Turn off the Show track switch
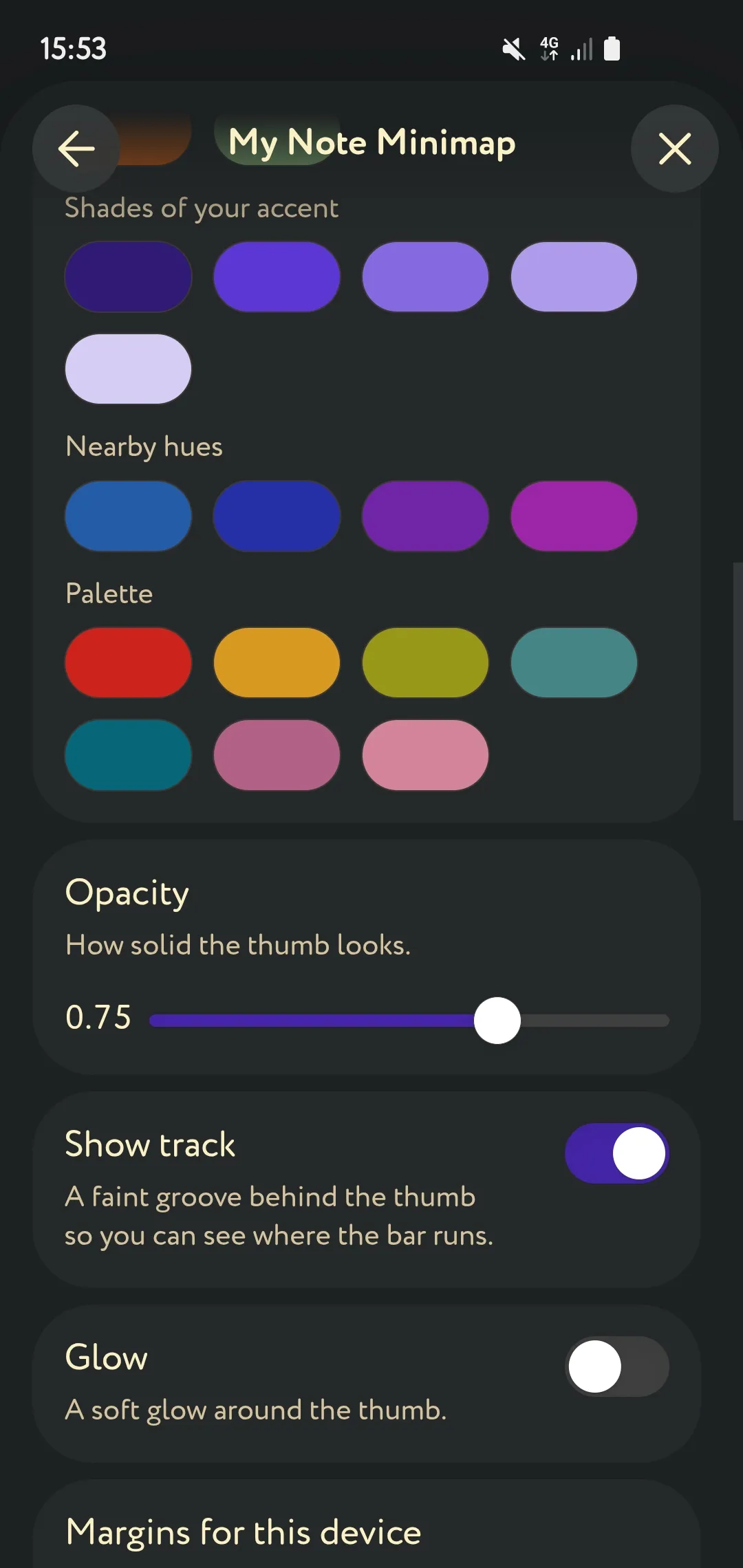 point(617,1153)
